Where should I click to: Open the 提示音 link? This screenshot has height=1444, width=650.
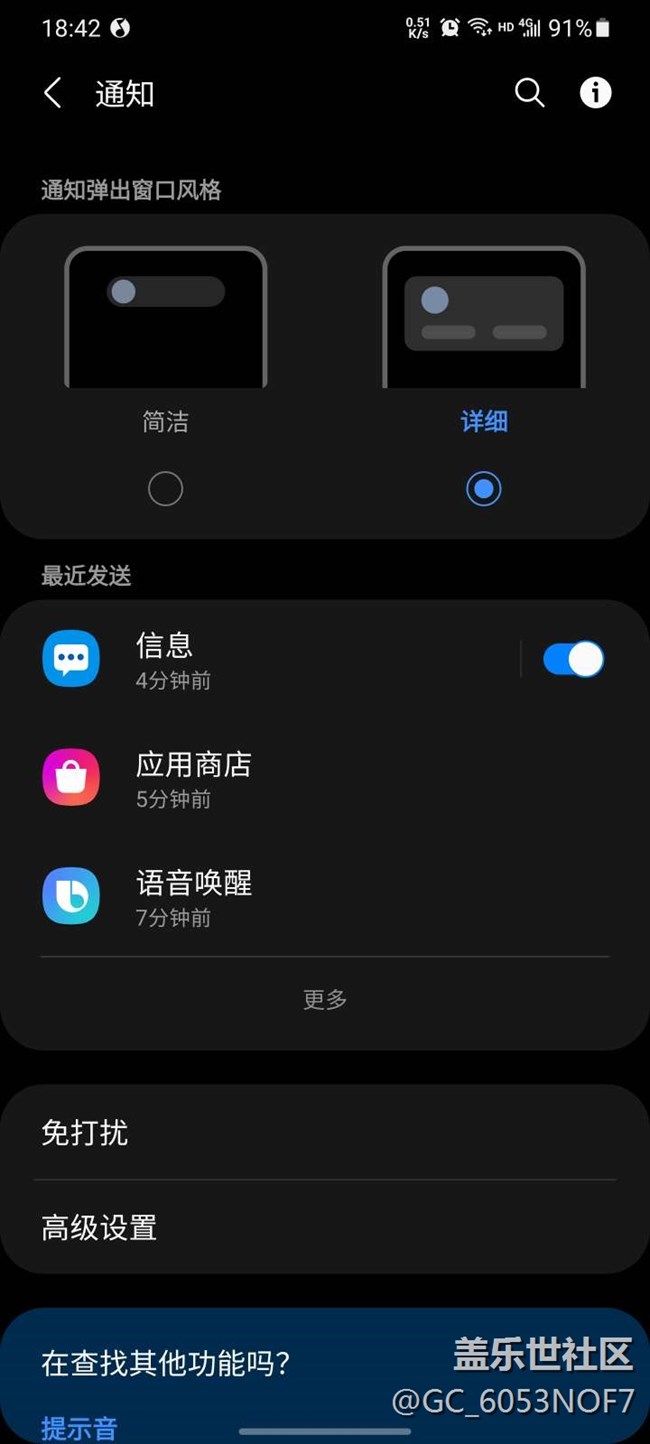coord(79,1427)
